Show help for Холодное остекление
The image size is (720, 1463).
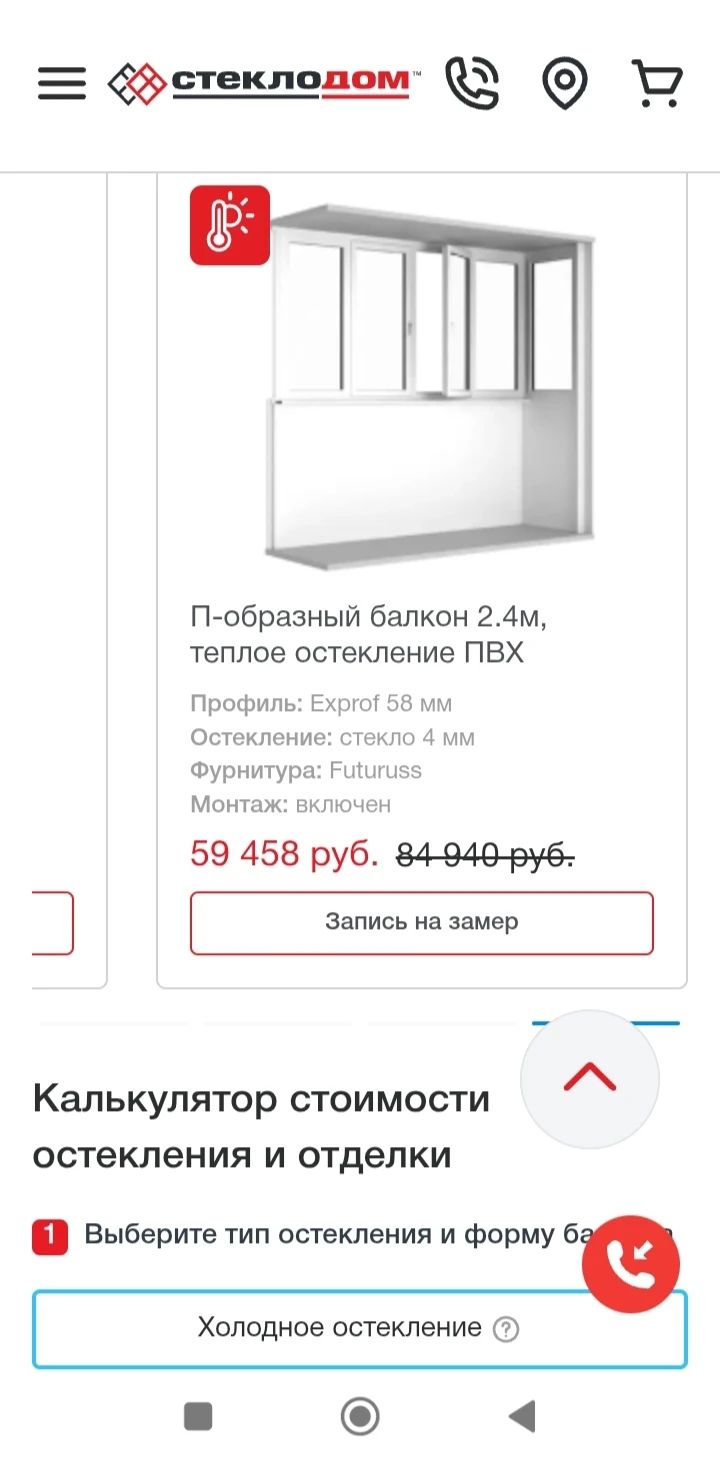pos(507,1329)
